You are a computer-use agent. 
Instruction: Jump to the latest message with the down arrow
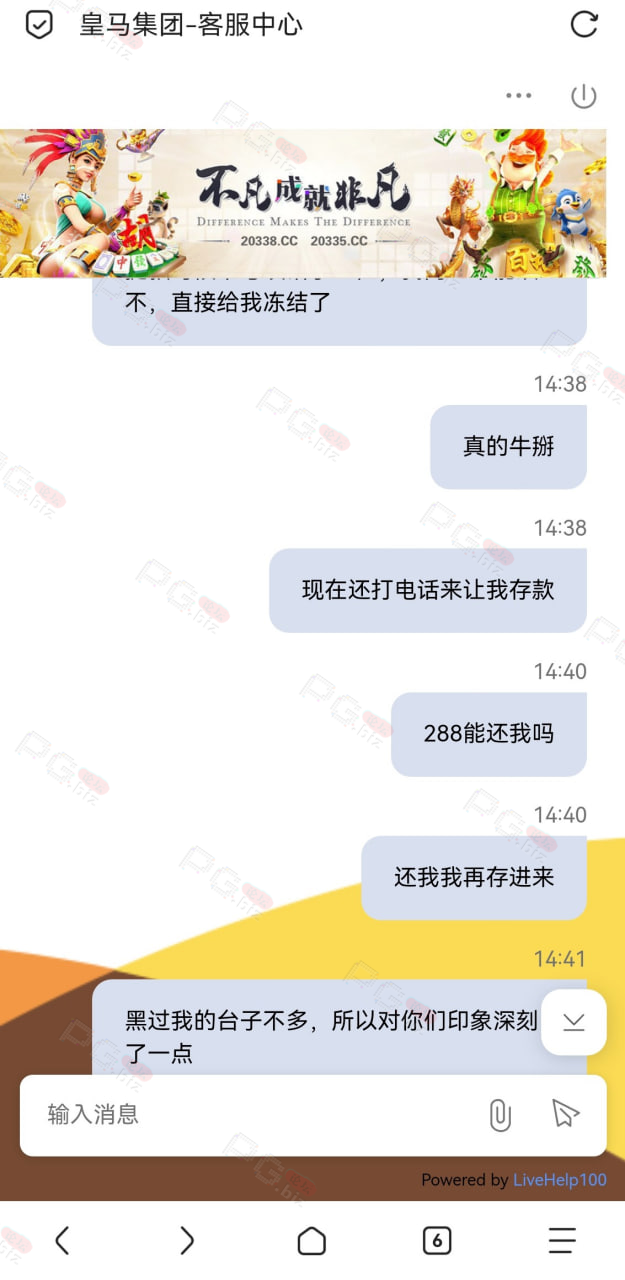tap(574, 1022)
